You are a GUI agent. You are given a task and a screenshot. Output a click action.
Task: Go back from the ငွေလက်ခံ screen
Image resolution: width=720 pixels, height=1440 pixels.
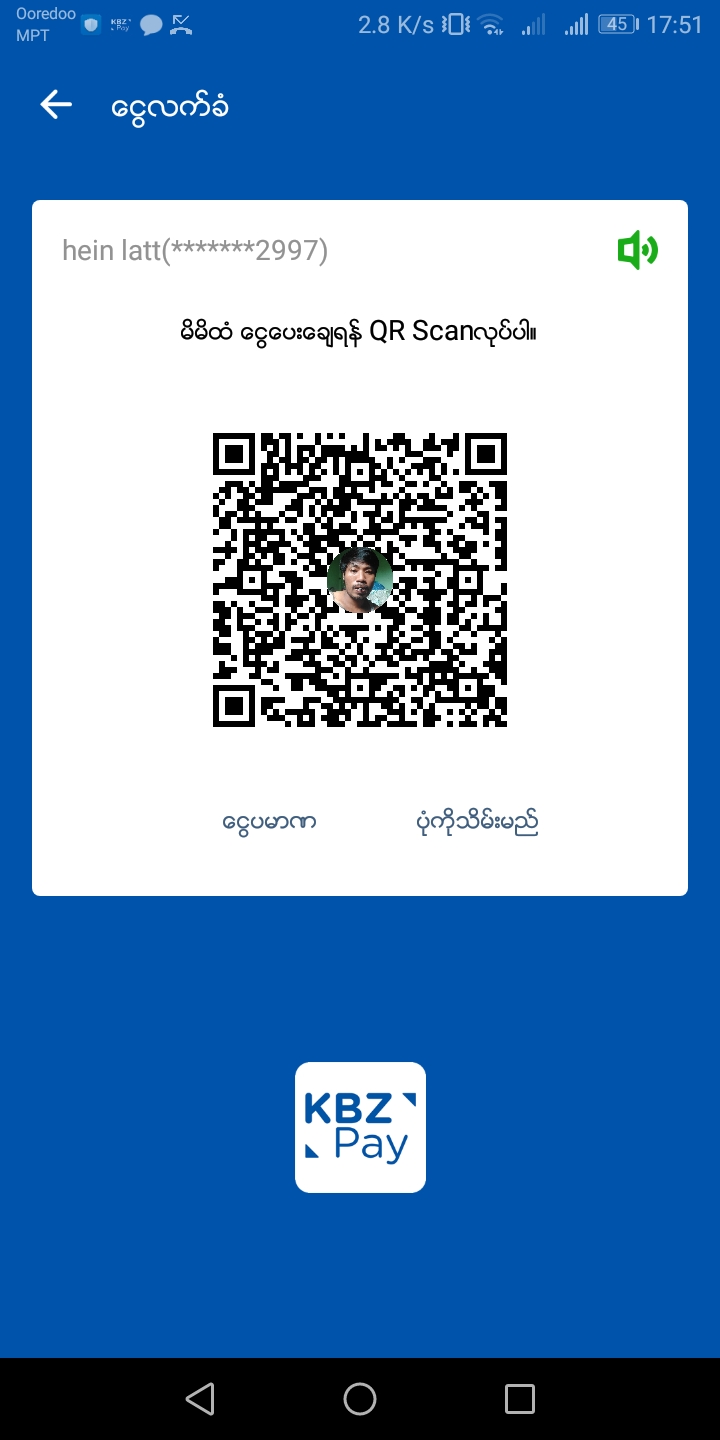pos(56,105)
